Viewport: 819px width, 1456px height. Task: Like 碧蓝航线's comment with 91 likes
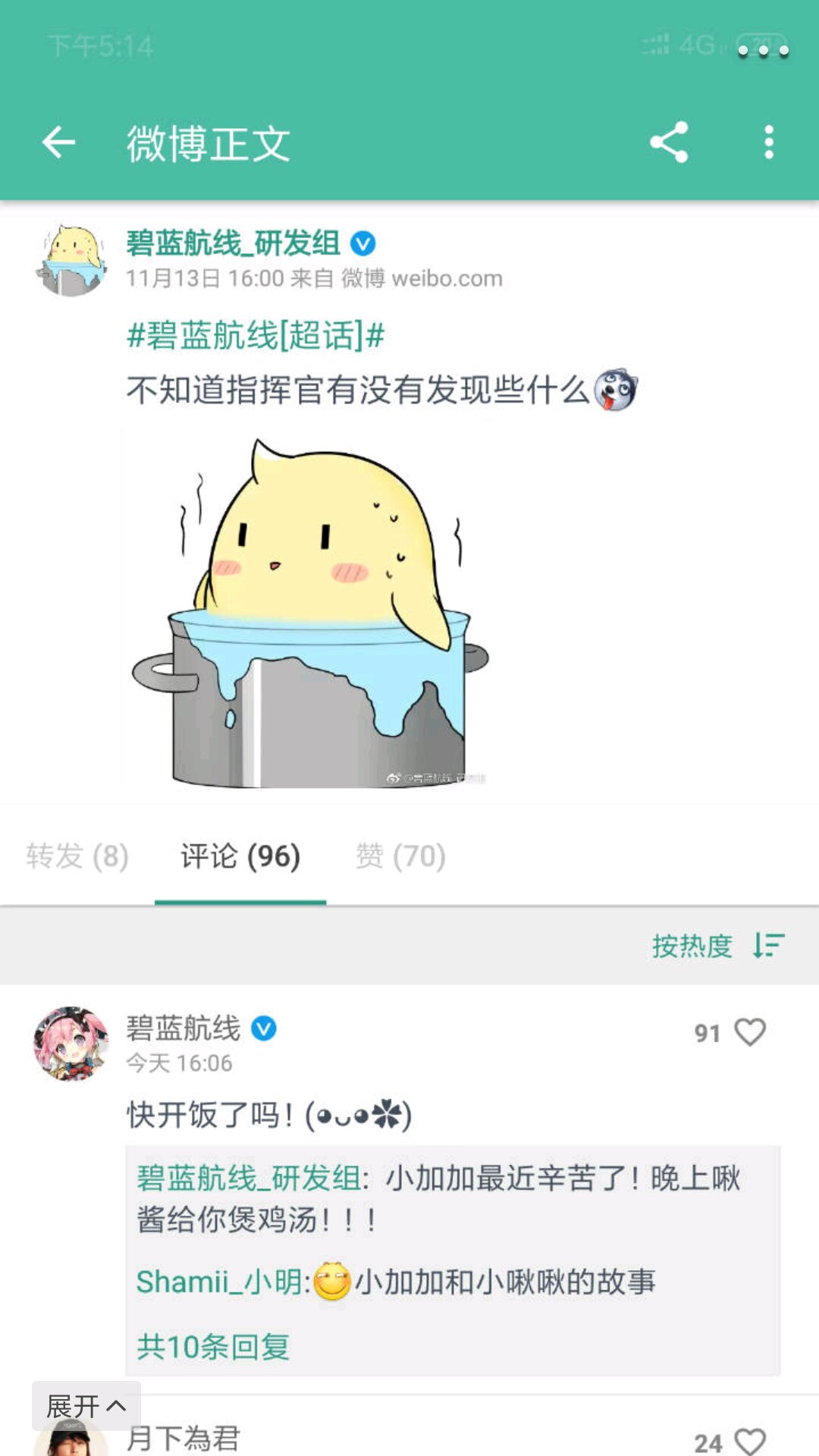pos(750,1032)
